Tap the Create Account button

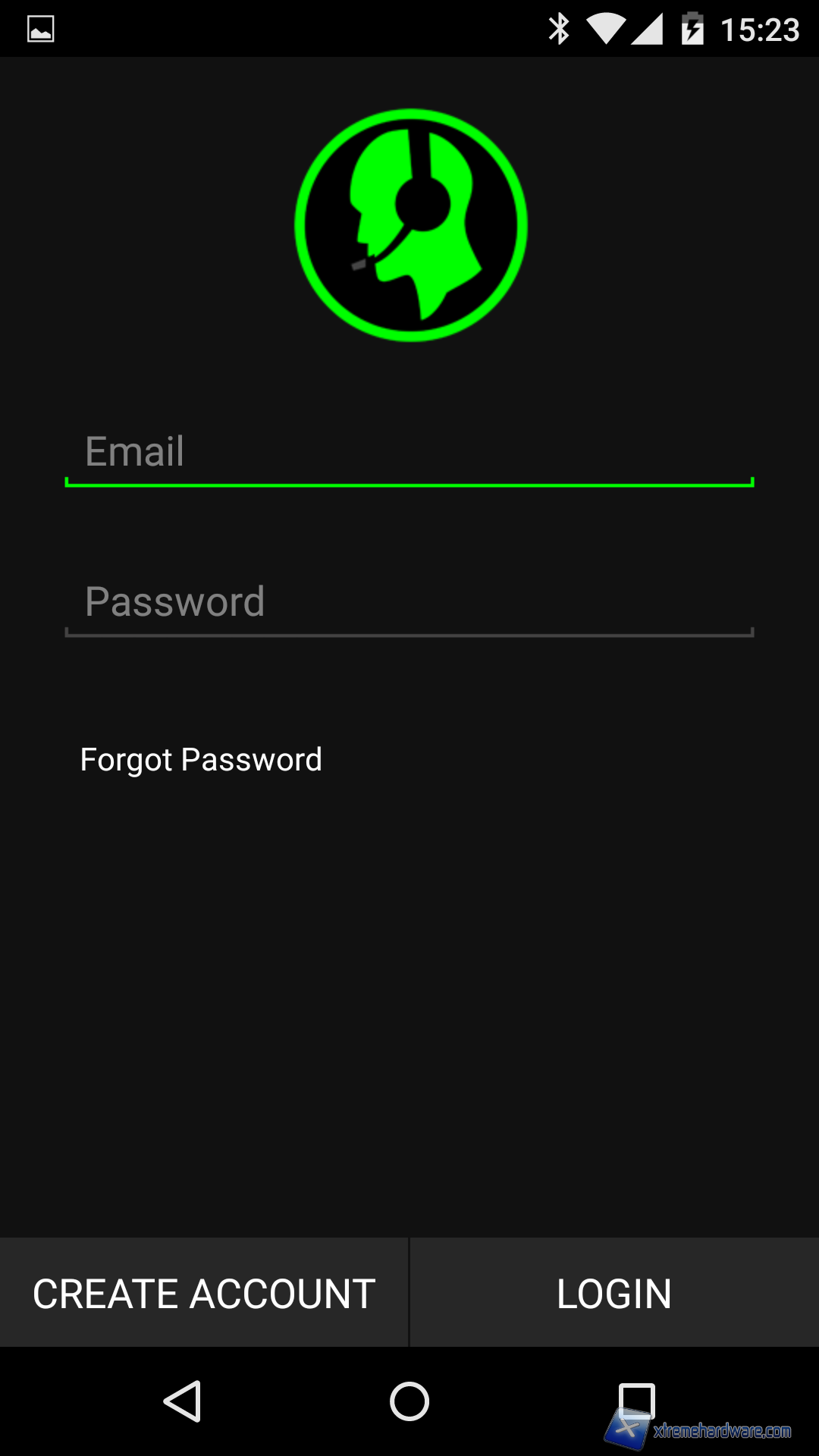(204, 1294)
